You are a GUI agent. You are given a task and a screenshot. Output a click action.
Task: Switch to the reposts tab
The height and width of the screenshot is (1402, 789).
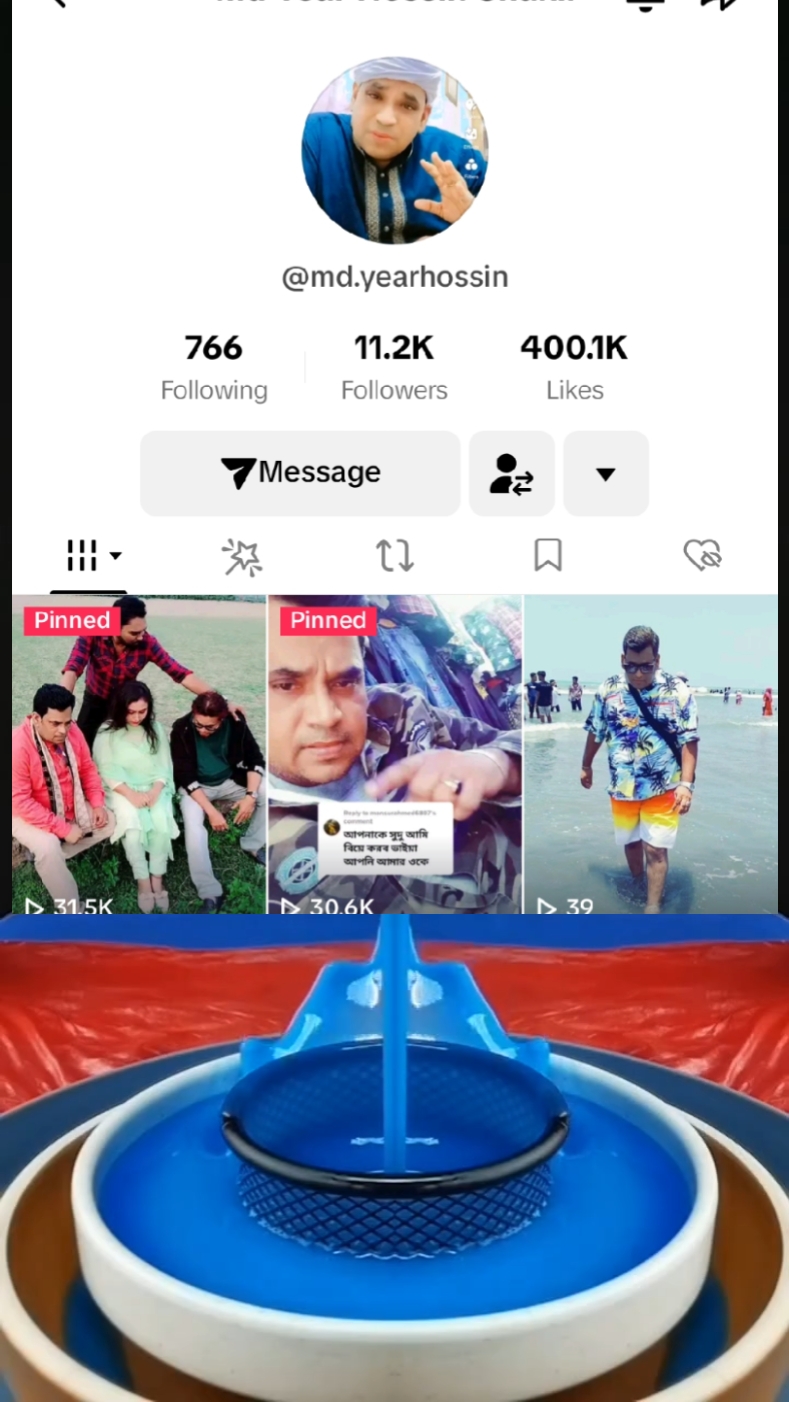point(395,555)
